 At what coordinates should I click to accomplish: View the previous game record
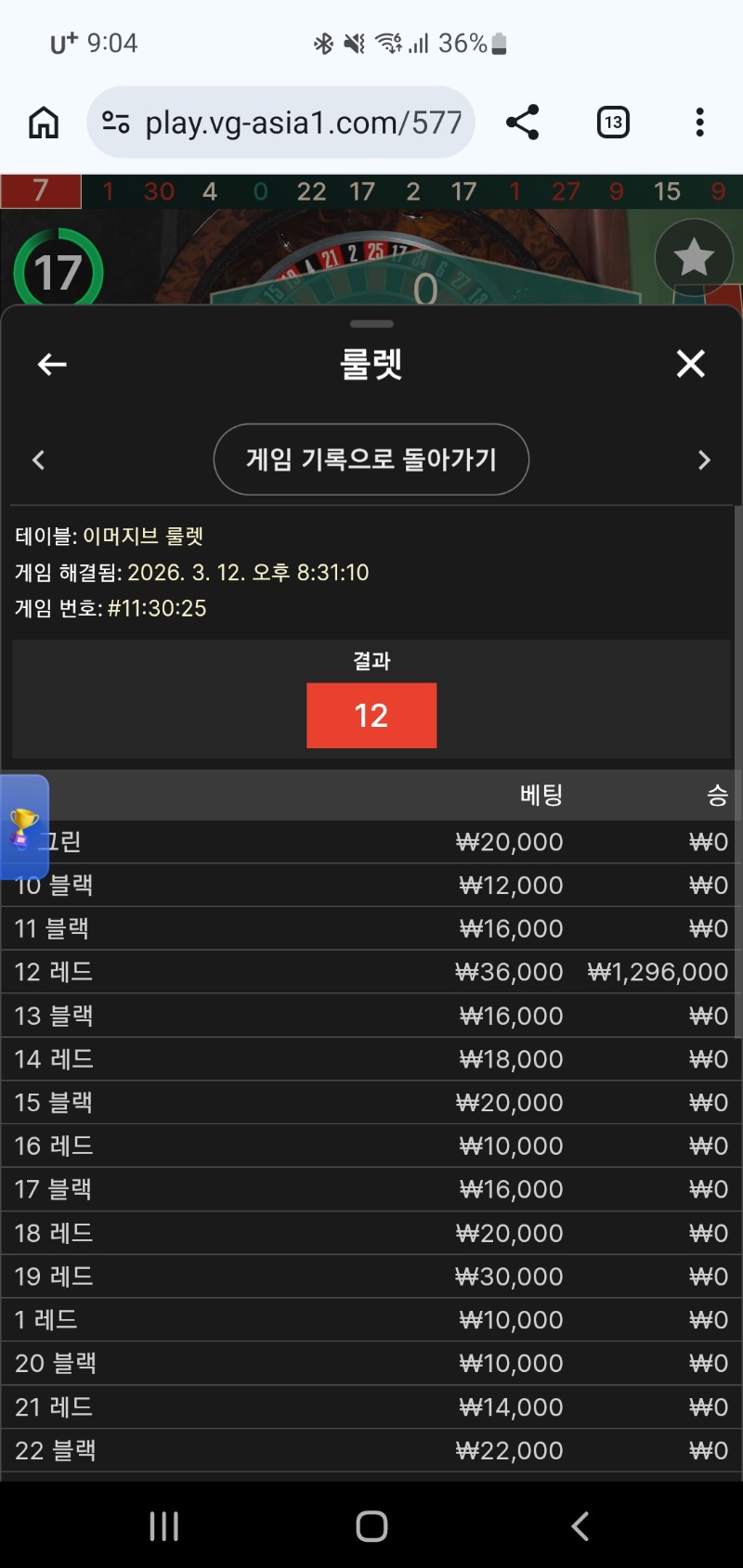tap(39, 460)
